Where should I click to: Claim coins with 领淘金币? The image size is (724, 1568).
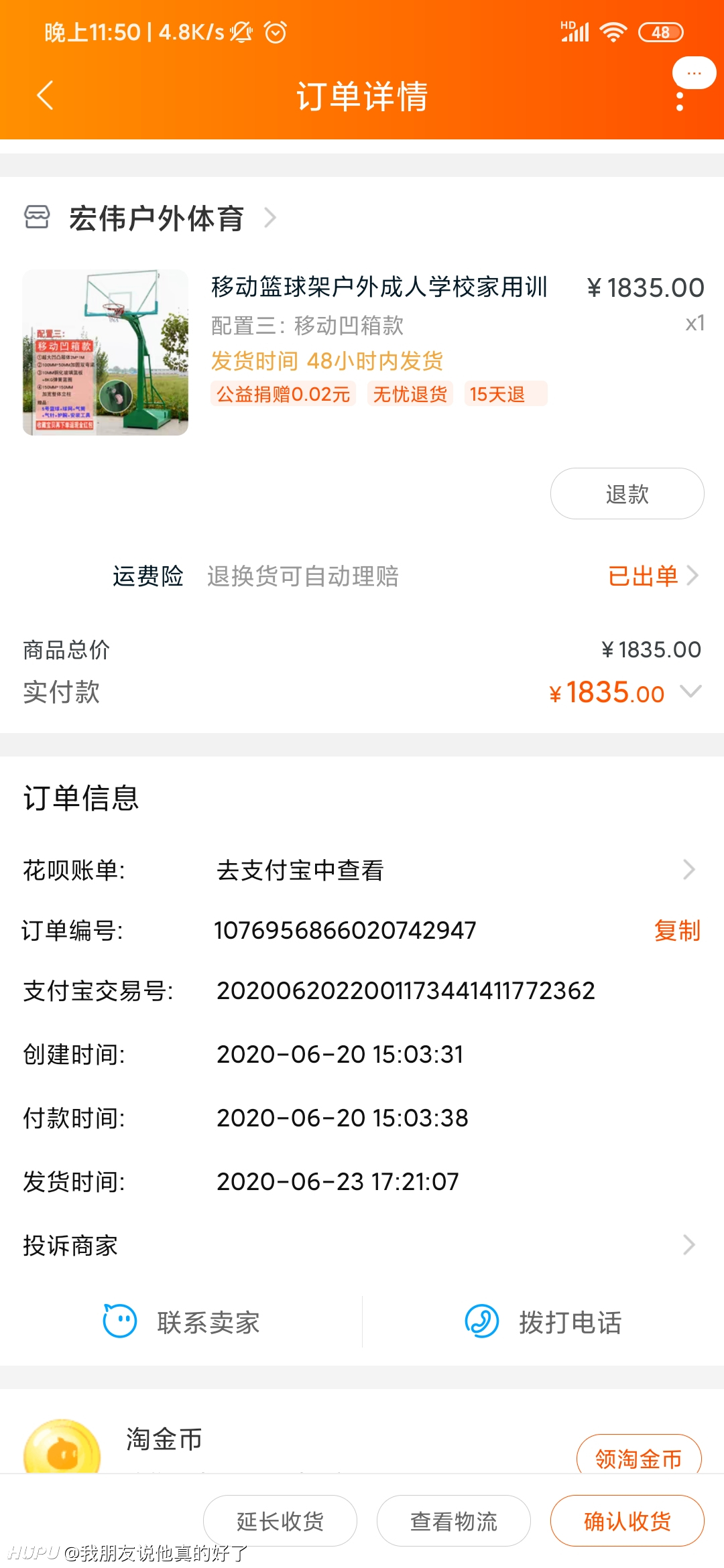(x=639, y=1455)
